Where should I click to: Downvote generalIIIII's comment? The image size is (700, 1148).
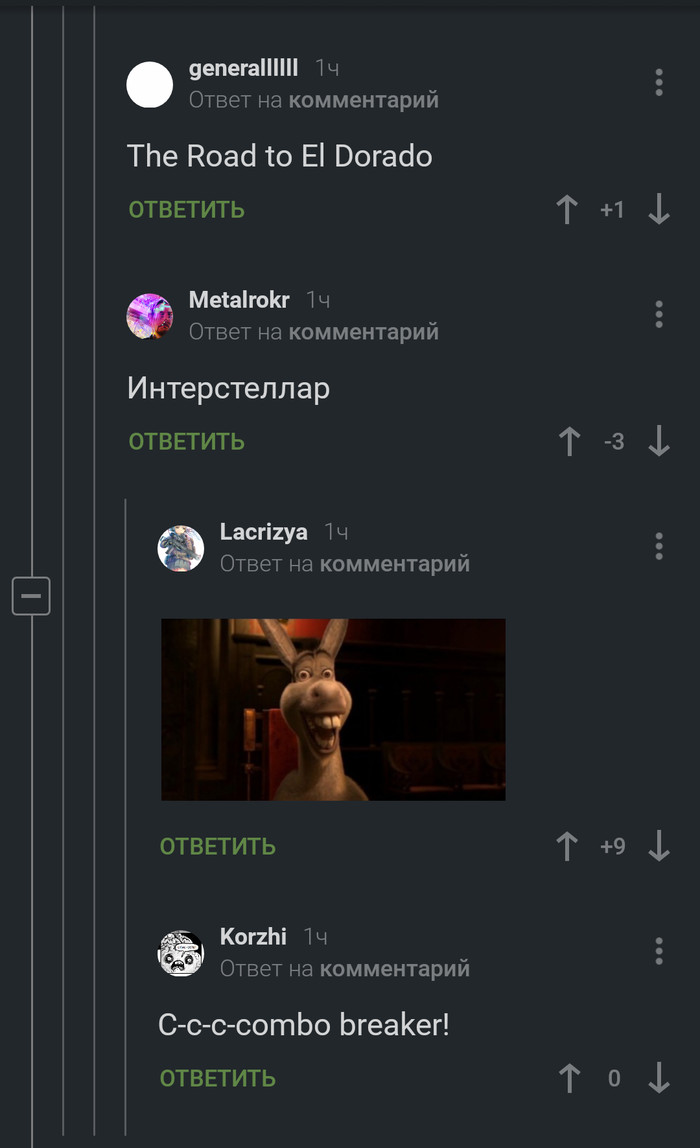click(658, 210)
